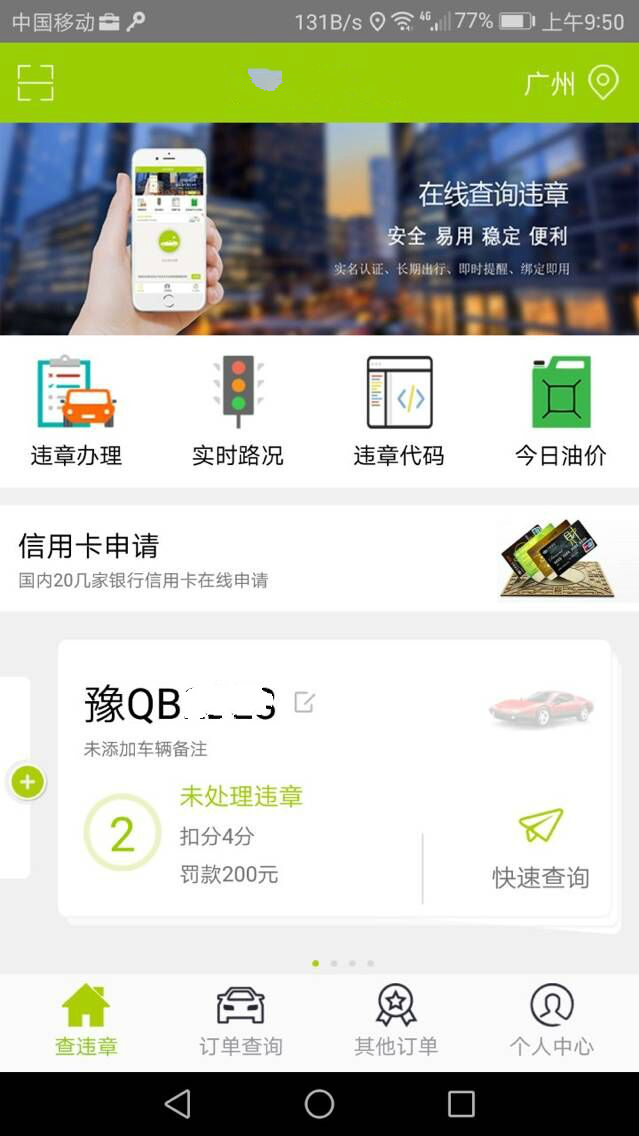Edit the license plate with the pencil icon
The width and height of the screenshot is (639, 1136).
coord(304,702)
